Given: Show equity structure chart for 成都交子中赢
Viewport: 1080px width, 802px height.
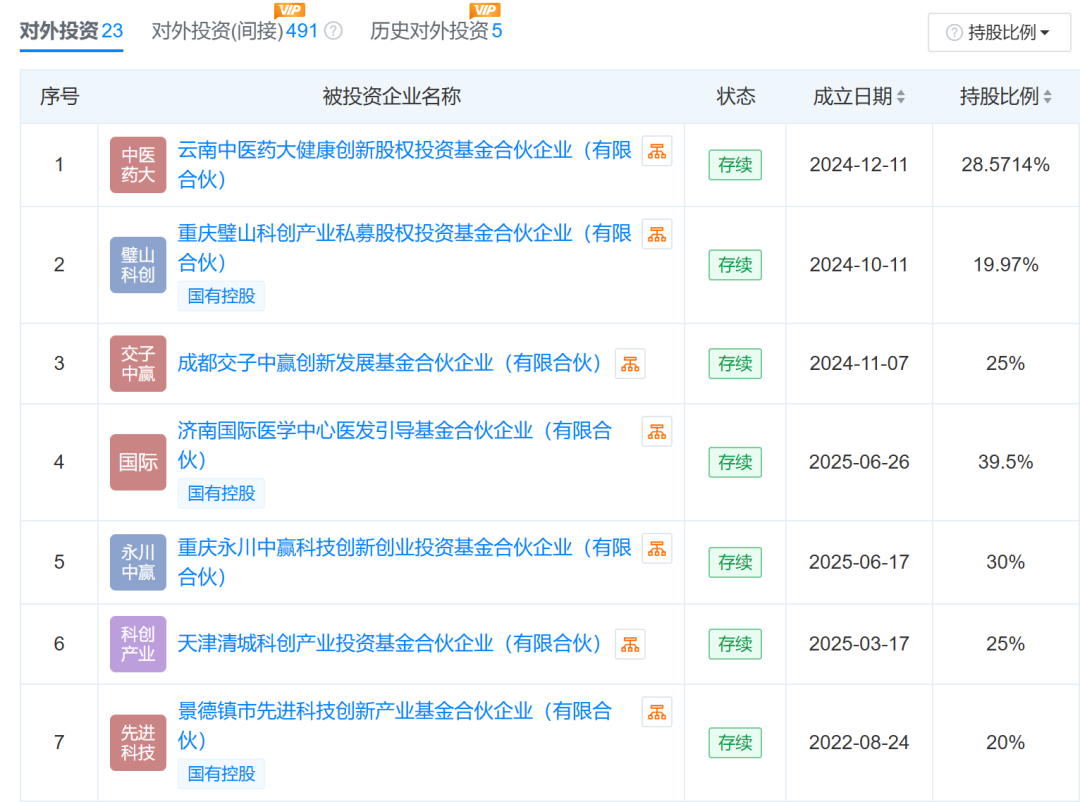Looking at the screenshot, I should [630, 364].
